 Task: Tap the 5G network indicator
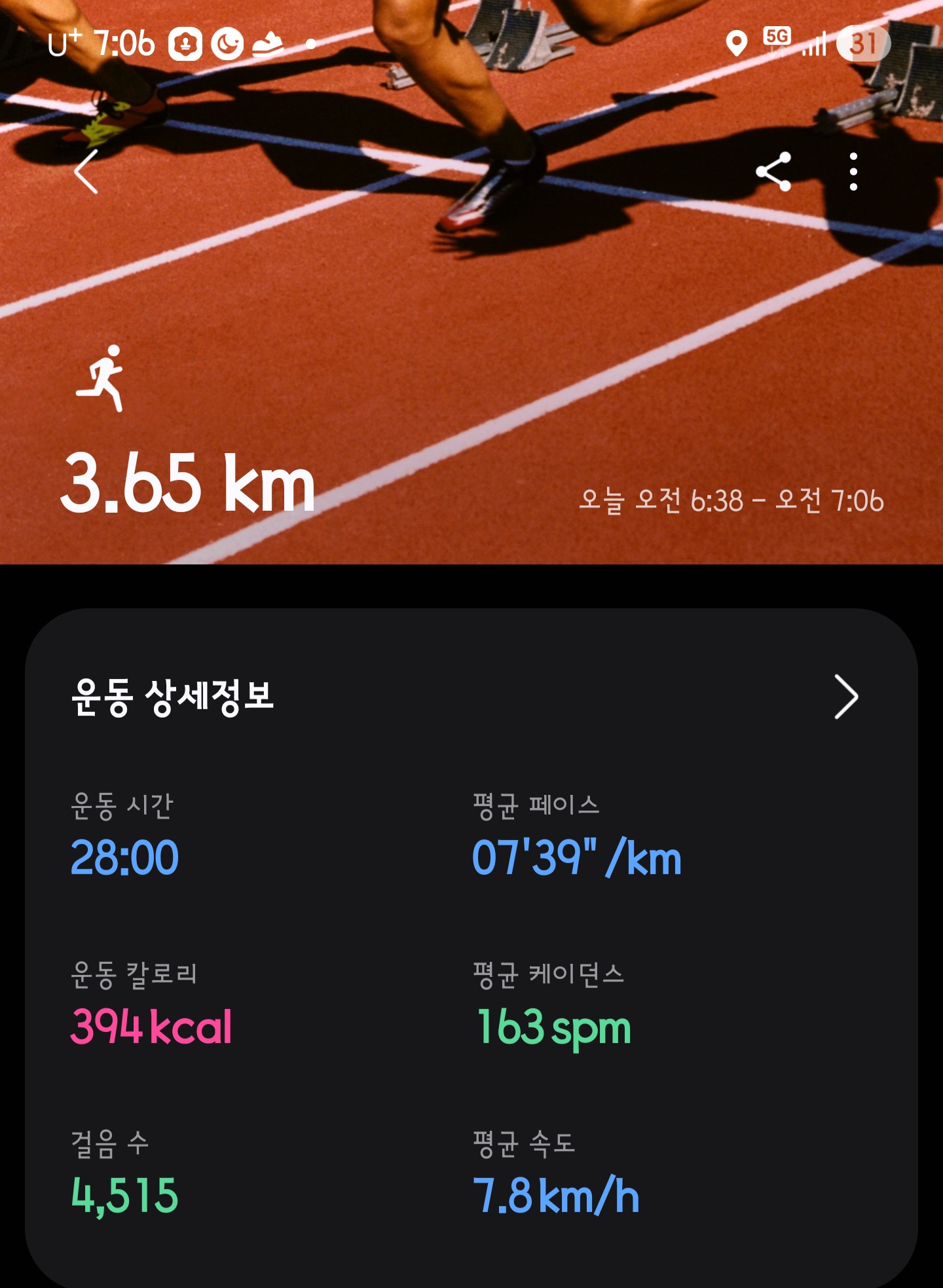776,38
